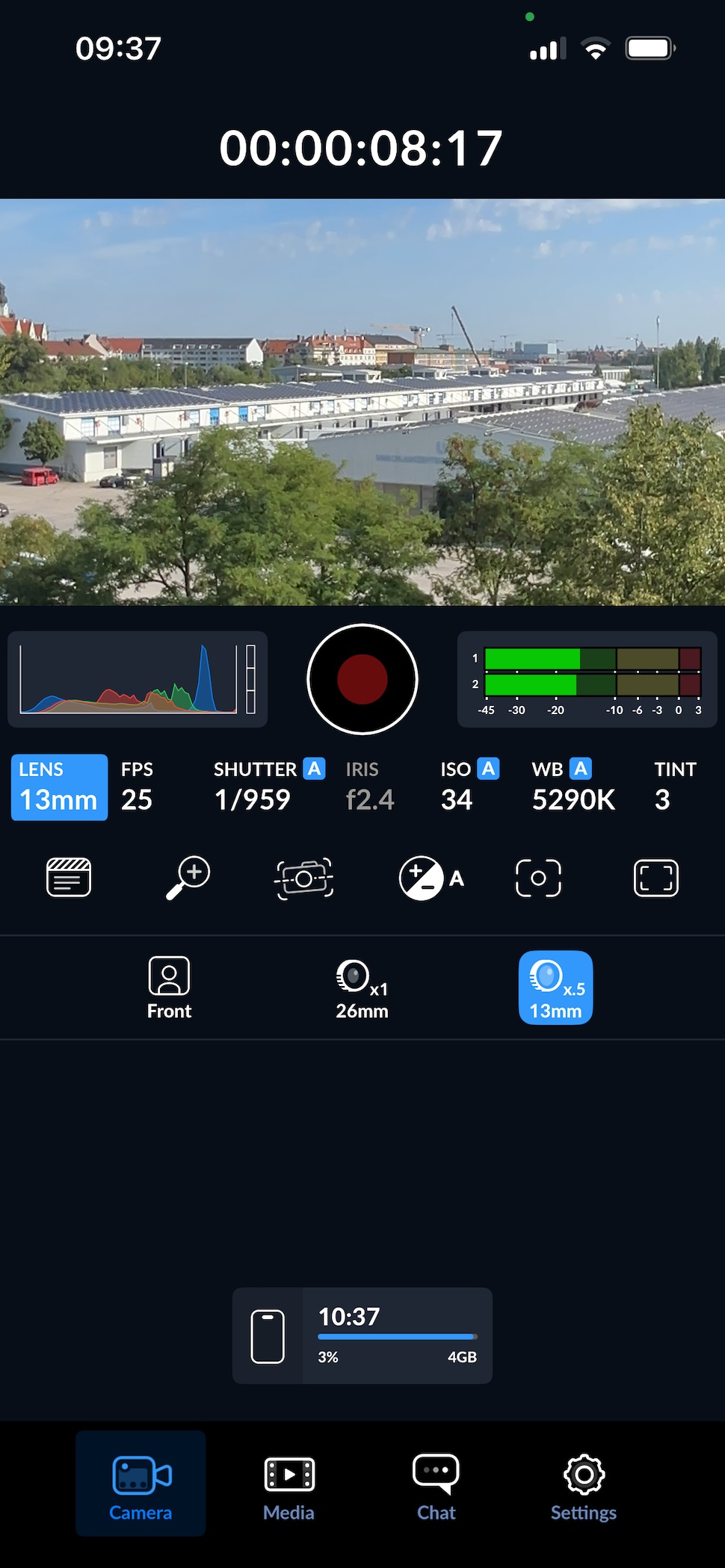The width and height of the screenshot is (725, 1568).
Task: Open the slate clapperboard icon
Action: [x=69, y=877]
